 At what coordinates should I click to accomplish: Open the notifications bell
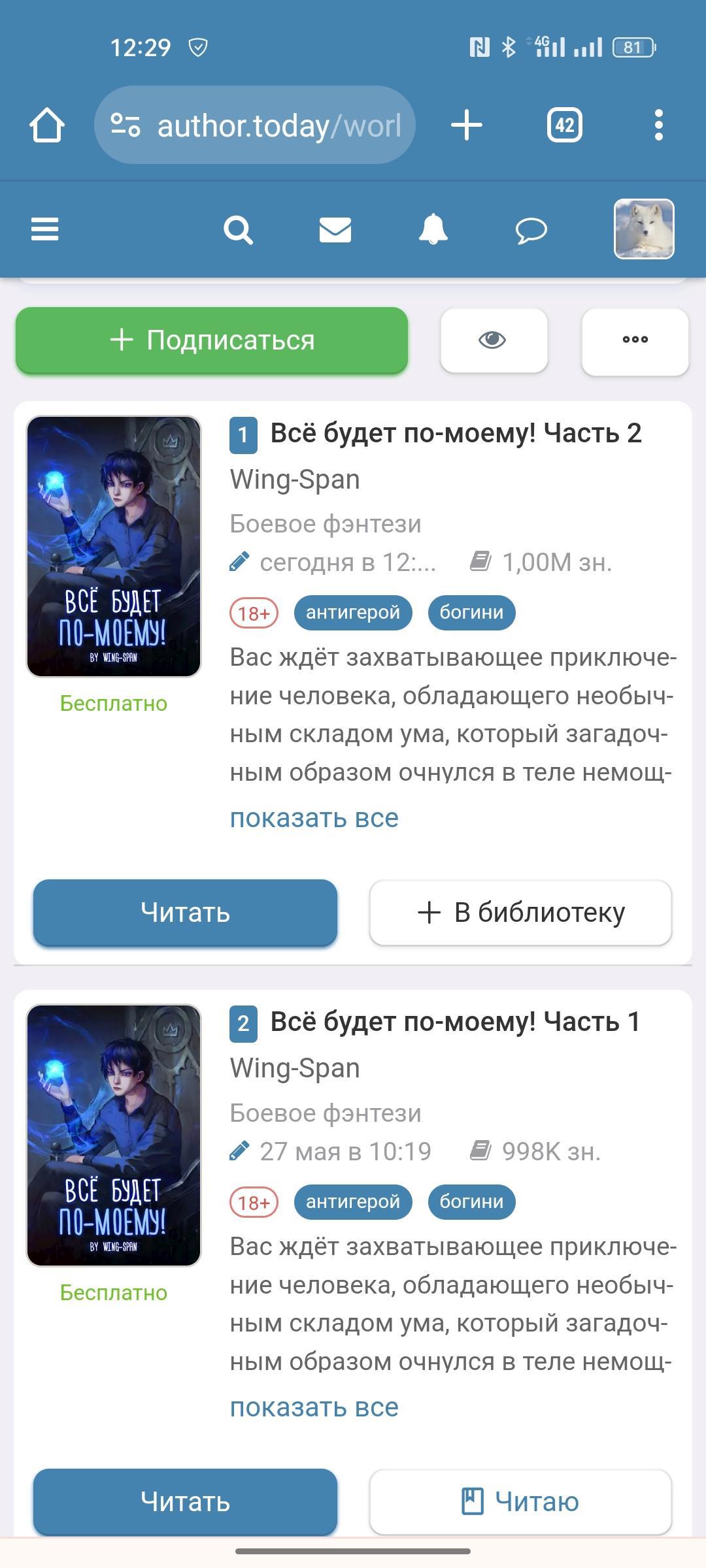coord(433,229)
